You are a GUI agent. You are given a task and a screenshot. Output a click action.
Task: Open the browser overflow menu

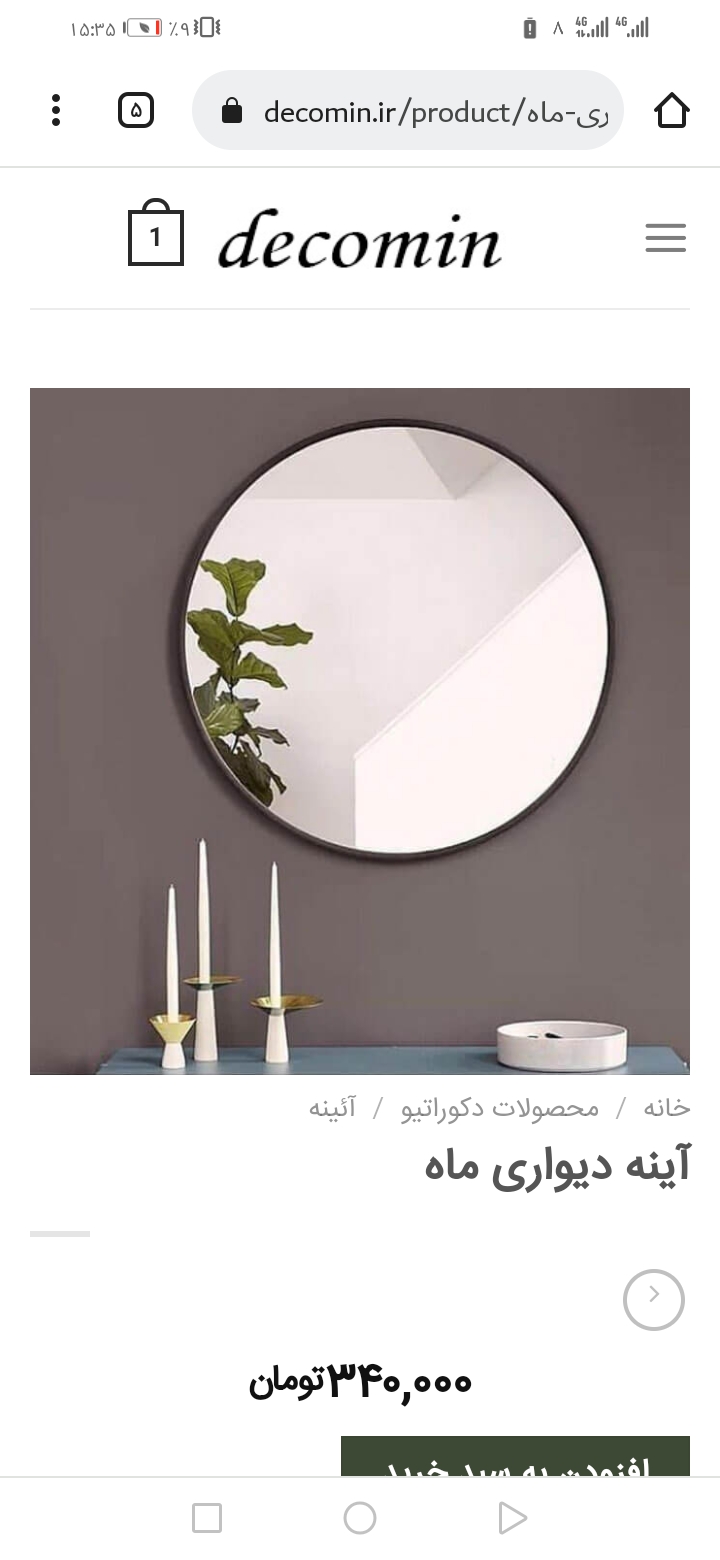coord(56,110)
